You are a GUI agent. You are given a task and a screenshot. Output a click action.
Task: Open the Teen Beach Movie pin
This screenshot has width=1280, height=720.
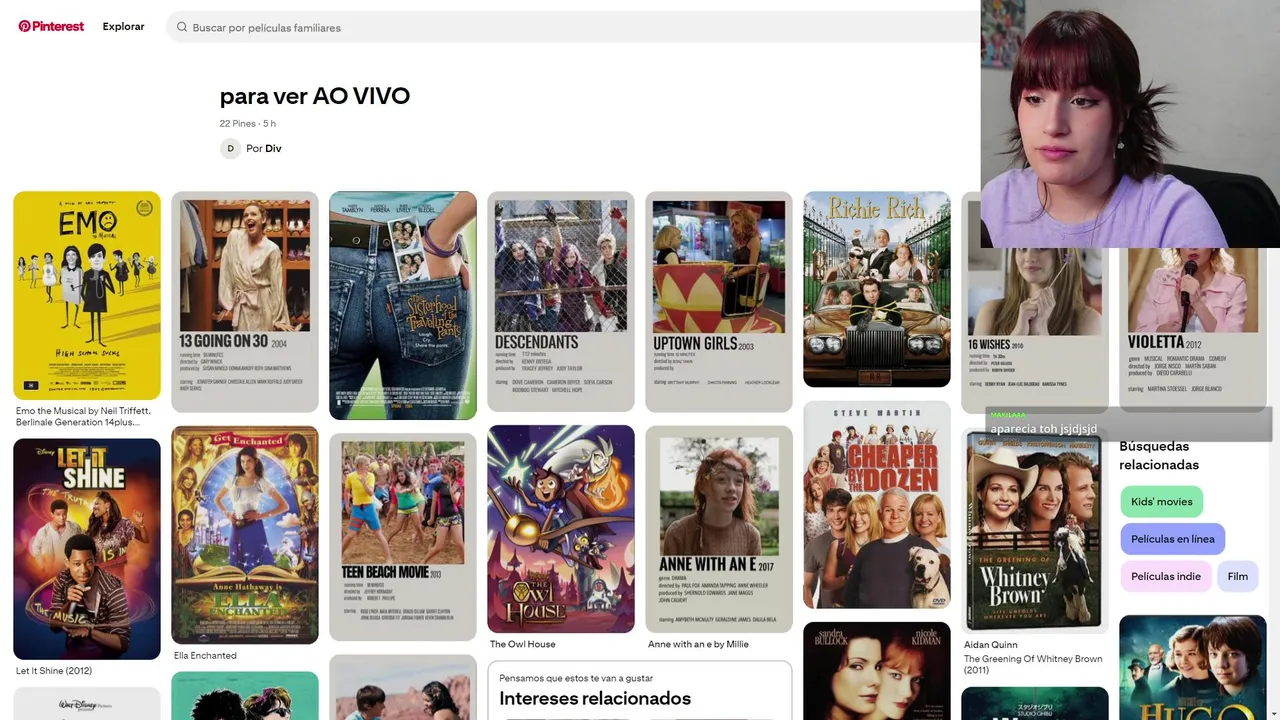[x=403, y=537]
